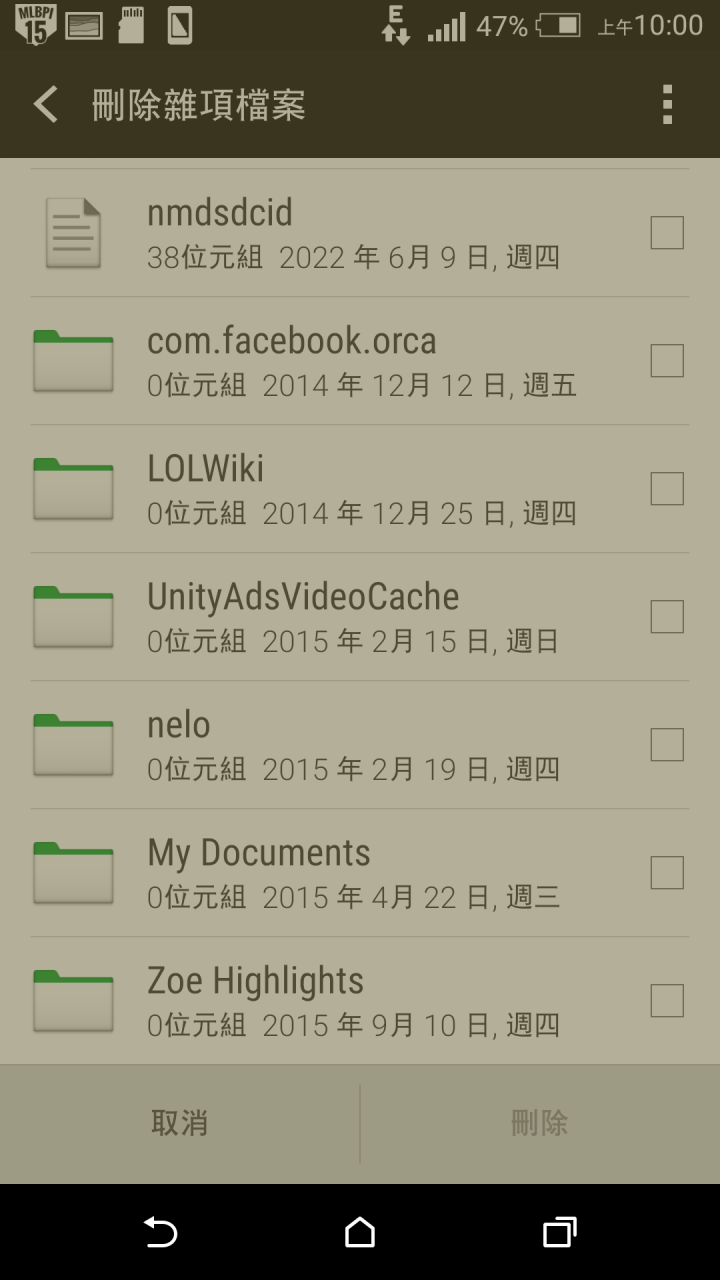Screen dimensions: 720x1280
Task: Mark the UnityAdsVideoCache checkbox
Action: (x=667, y=617)
